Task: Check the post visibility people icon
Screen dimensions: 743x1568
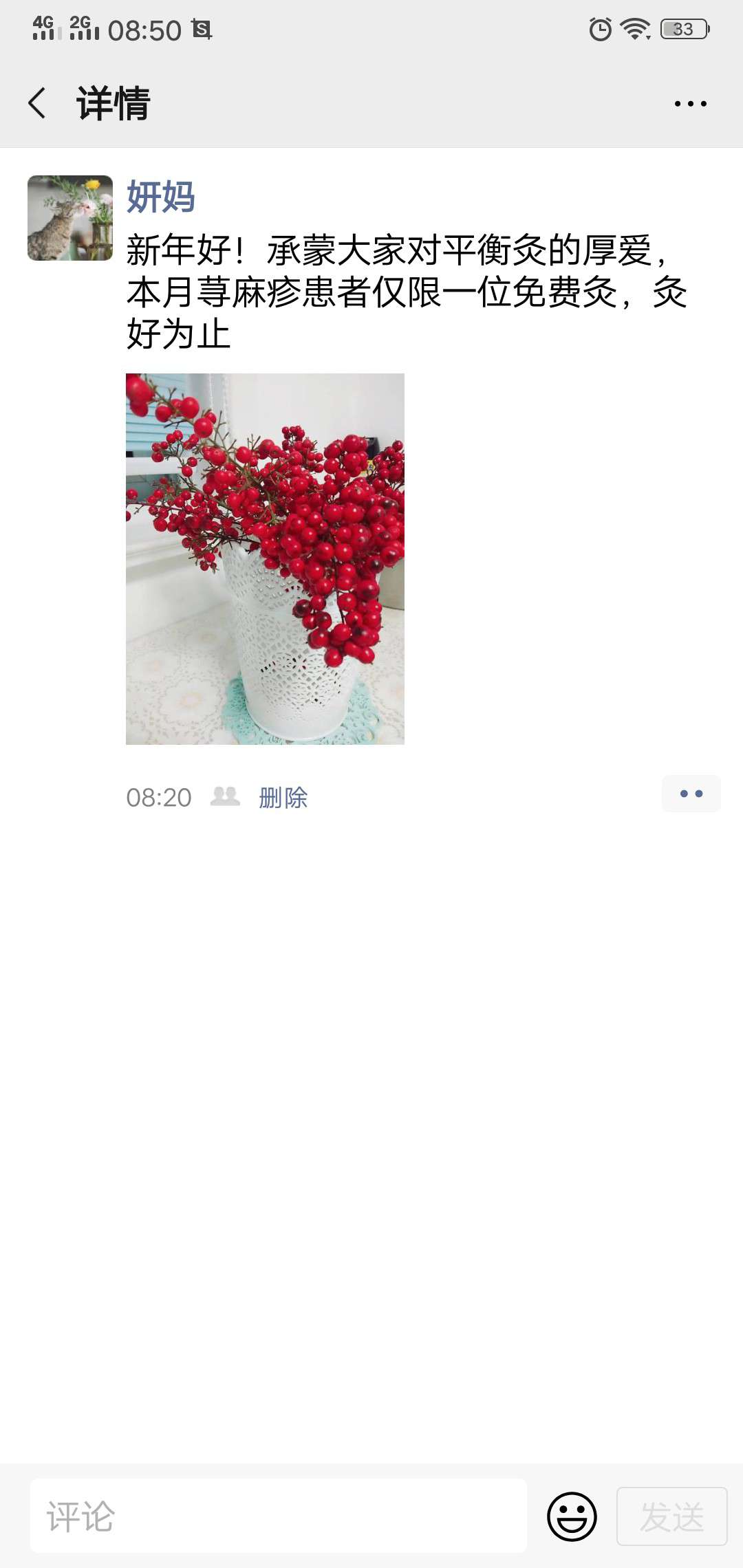Action: [225, 796]
